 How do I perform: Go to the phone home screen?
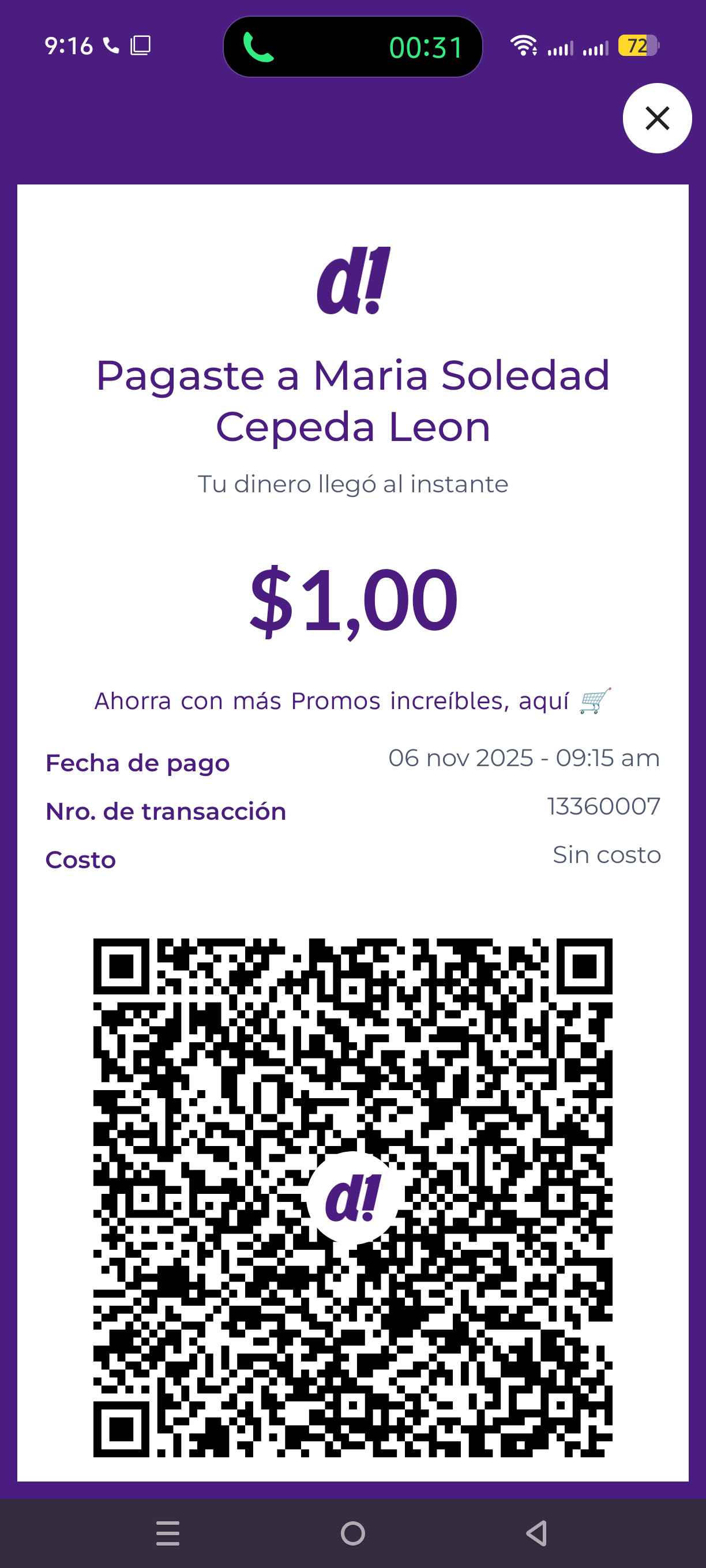(352, 1533)
